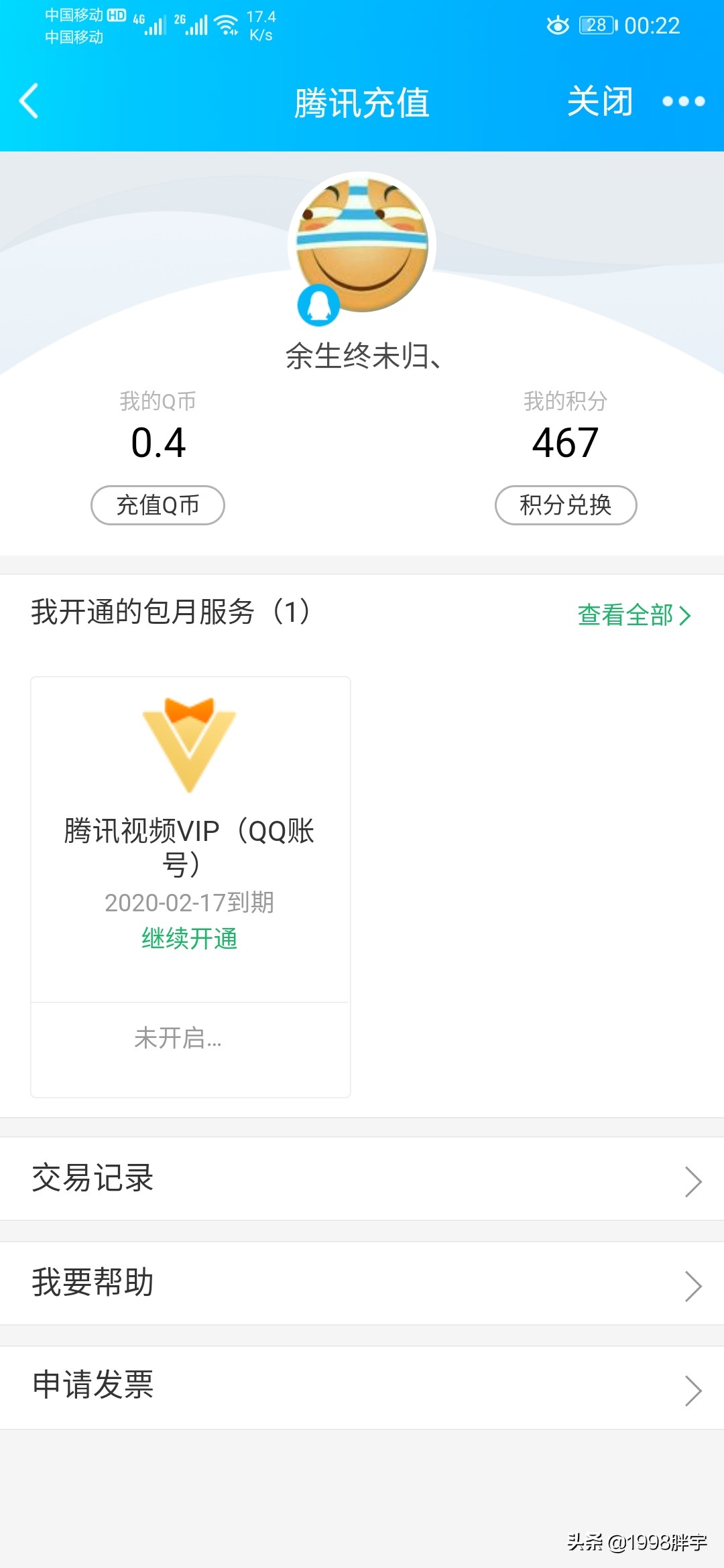Go back using the top-left arrow
The image size is (724, 1568).
(29, 101)
